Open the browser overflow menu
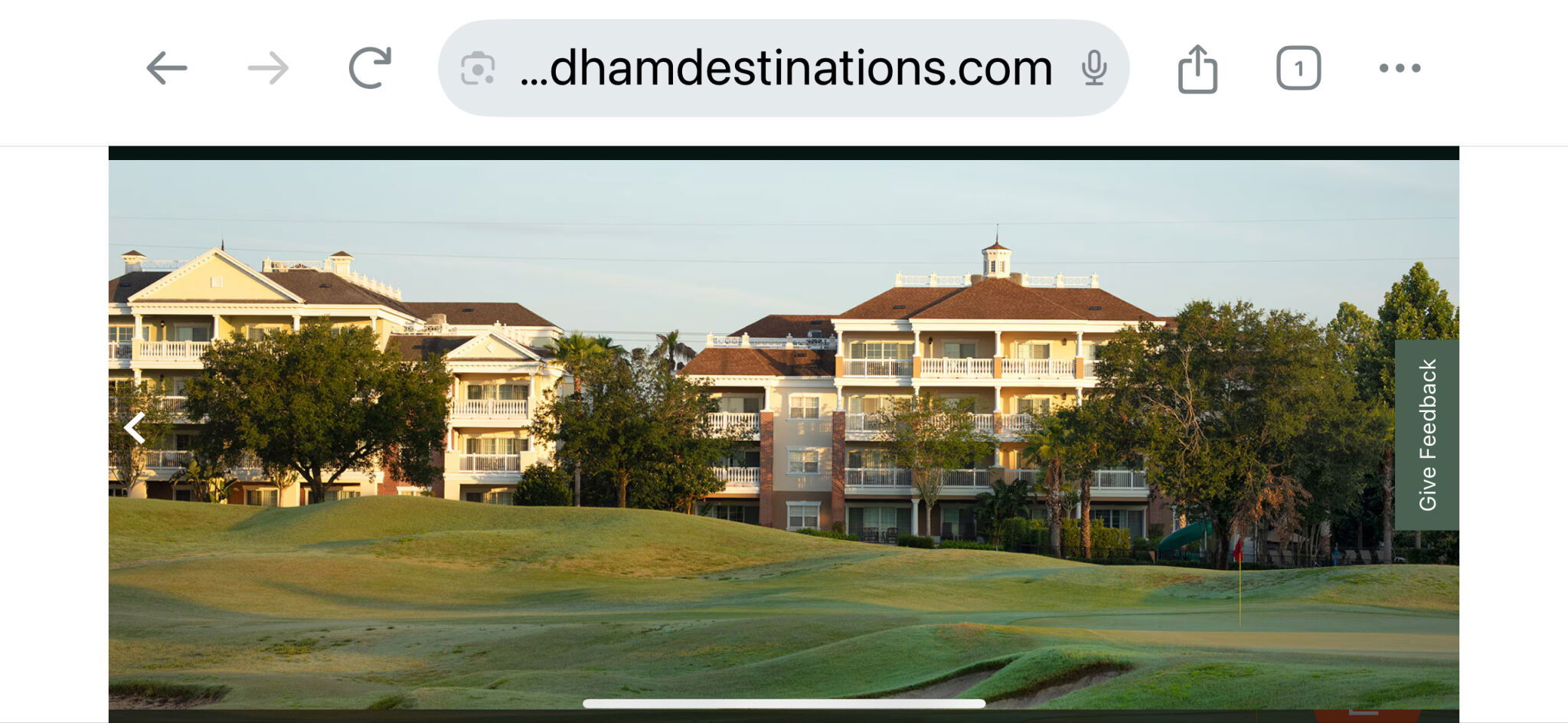 point(1400,68)
